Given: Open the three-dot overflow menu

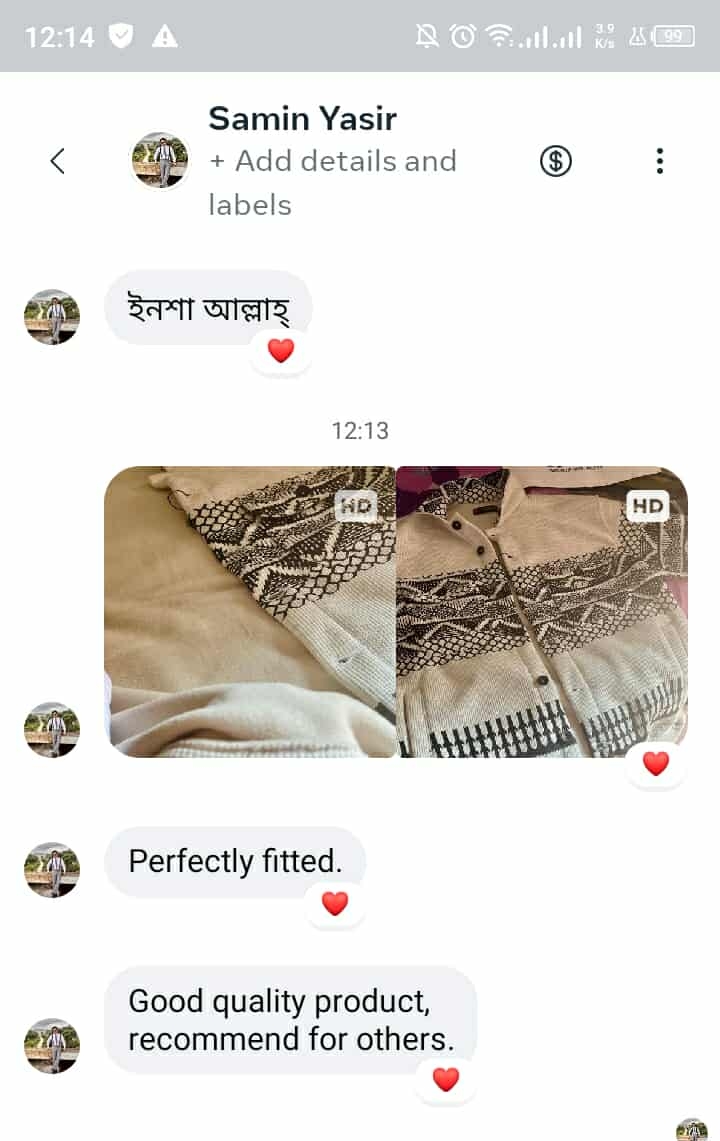Looking at the screenshot, I should click(659, 161).
